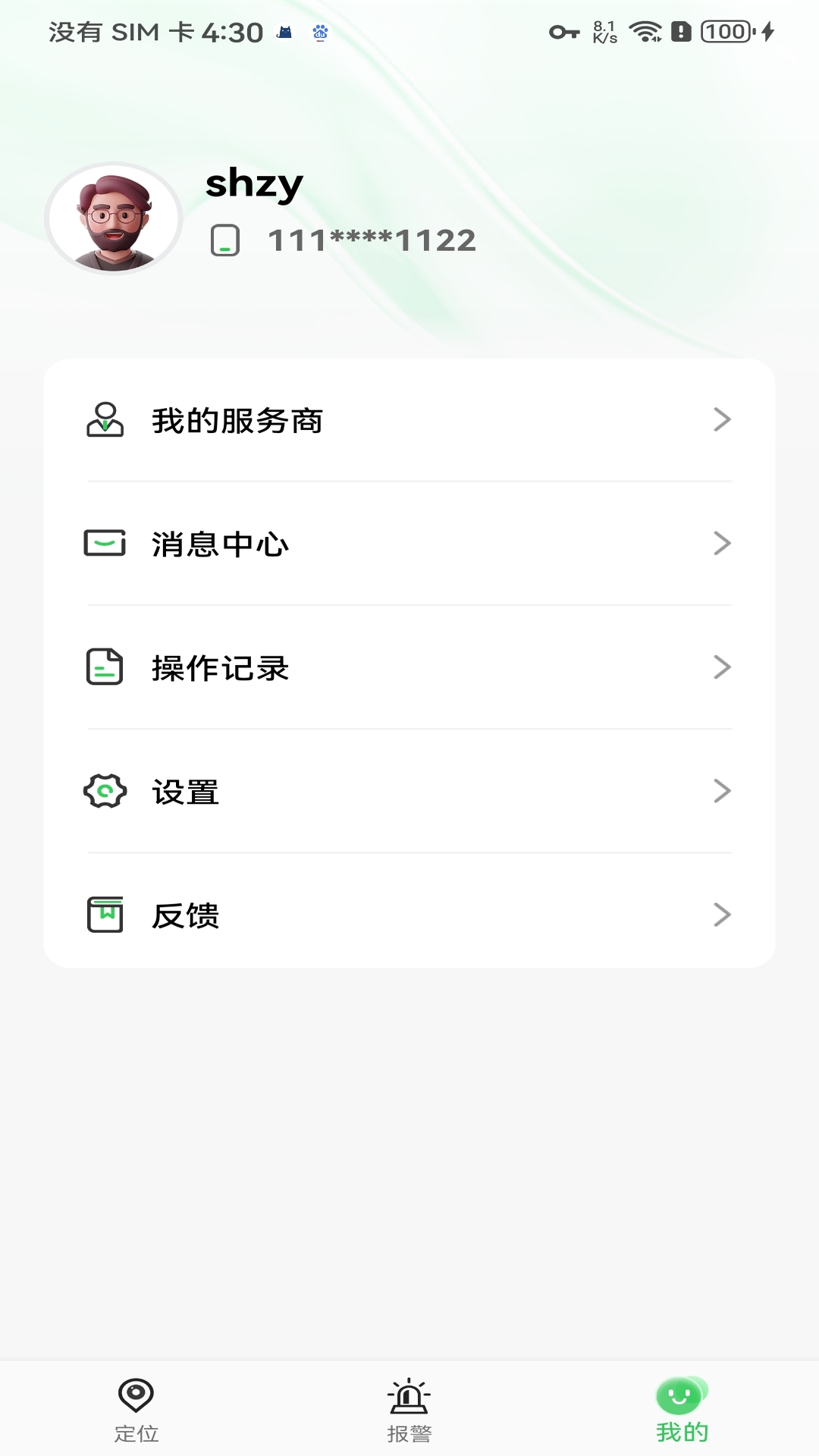This screenshot has width=819, height=1456.
Task: Open settings via the 设置 gear icon
Action: tap(104, 792)
